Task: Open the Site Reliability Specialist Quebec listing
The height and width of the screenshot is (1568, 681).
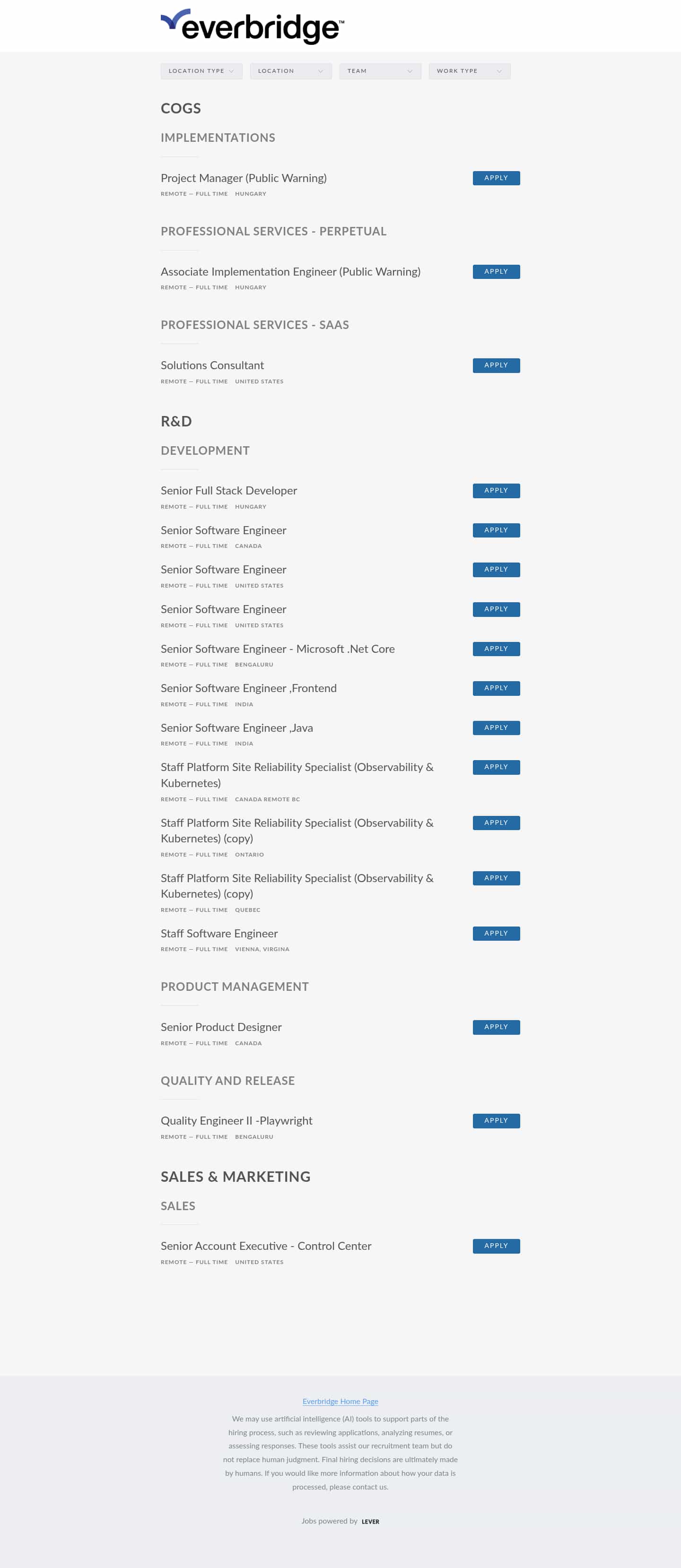Action: click(297, 886)
